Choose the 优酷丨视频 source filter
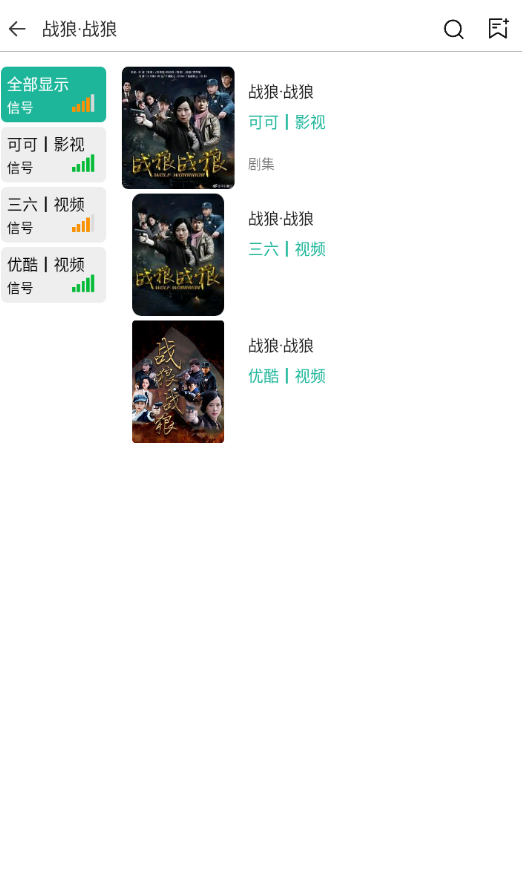 54,275
